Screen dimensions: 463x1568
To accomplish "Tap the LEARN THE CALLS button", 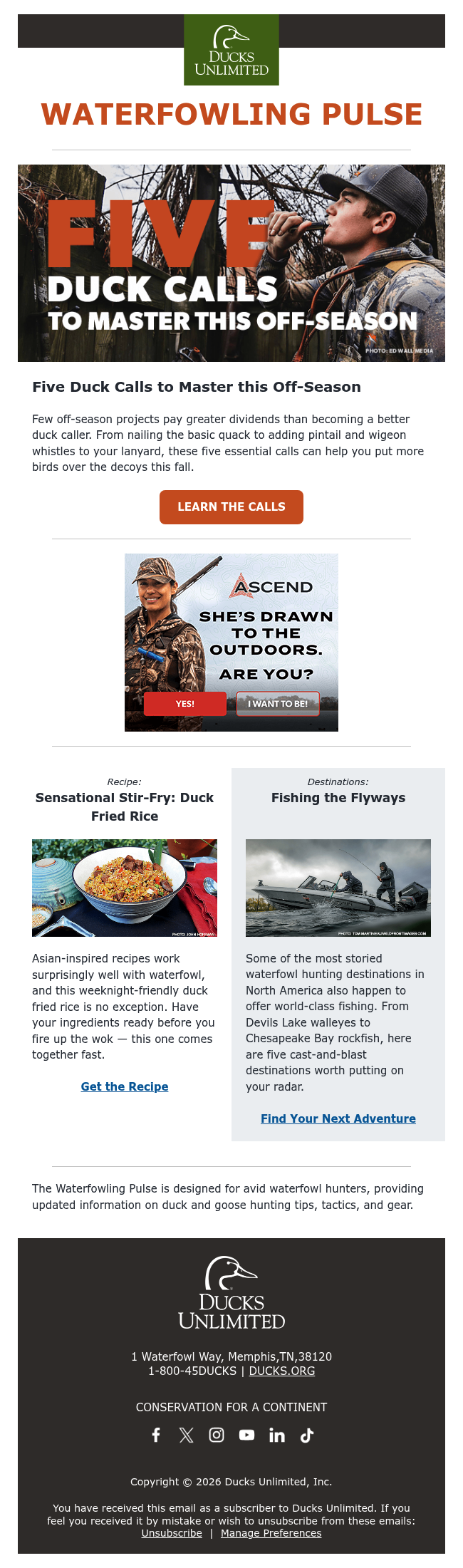I will [x=231, y=507].
